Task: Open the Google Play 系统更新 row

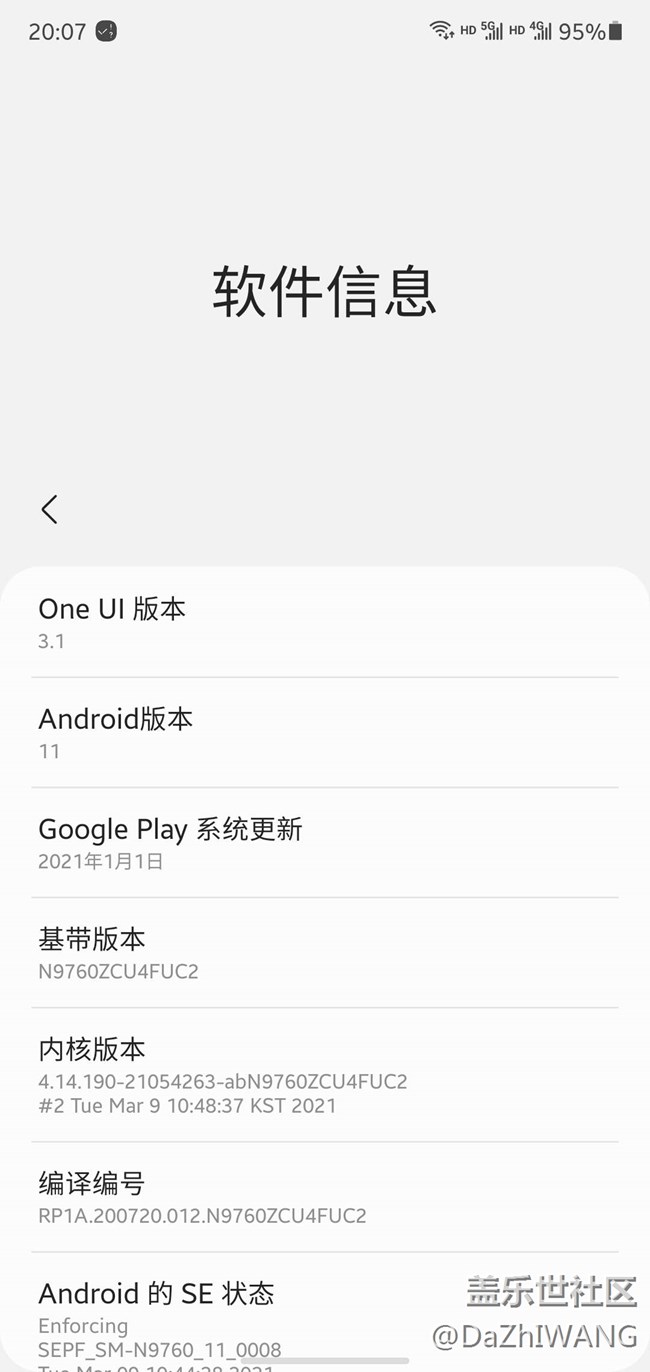Action: [324, 843]
